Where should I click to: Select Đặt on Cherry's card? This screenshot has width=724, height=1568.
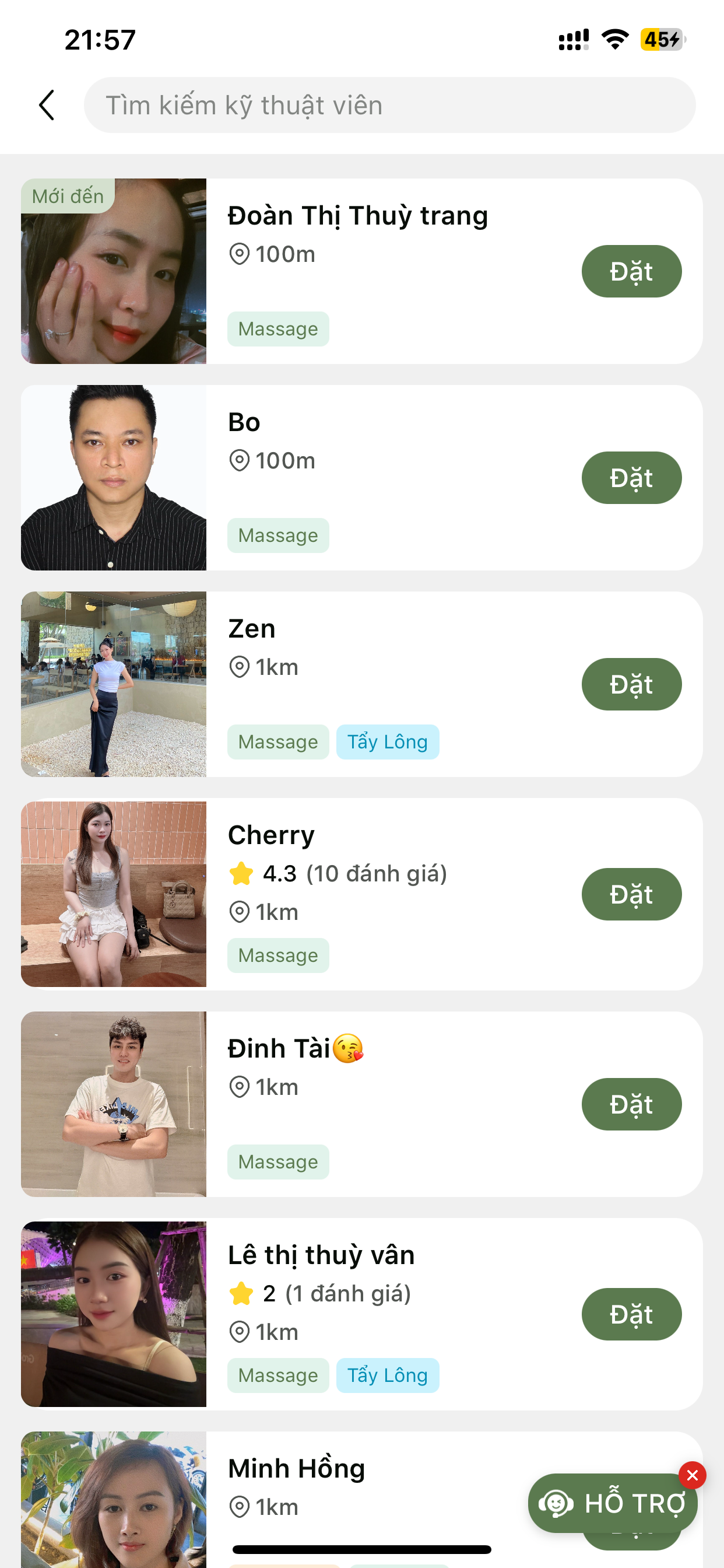click(631, 894)
